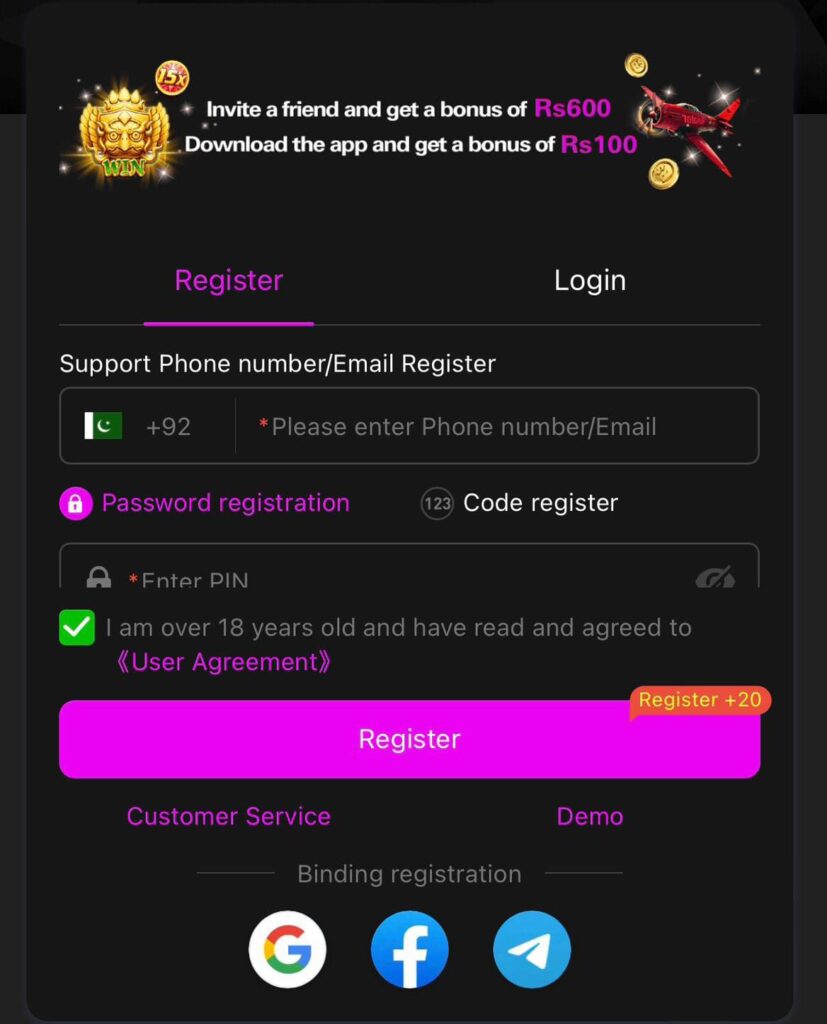Image resolution: width=827 pixels, height=1024 pixels.
Task: Try the Demo link
Action: (x=589, y=816)
